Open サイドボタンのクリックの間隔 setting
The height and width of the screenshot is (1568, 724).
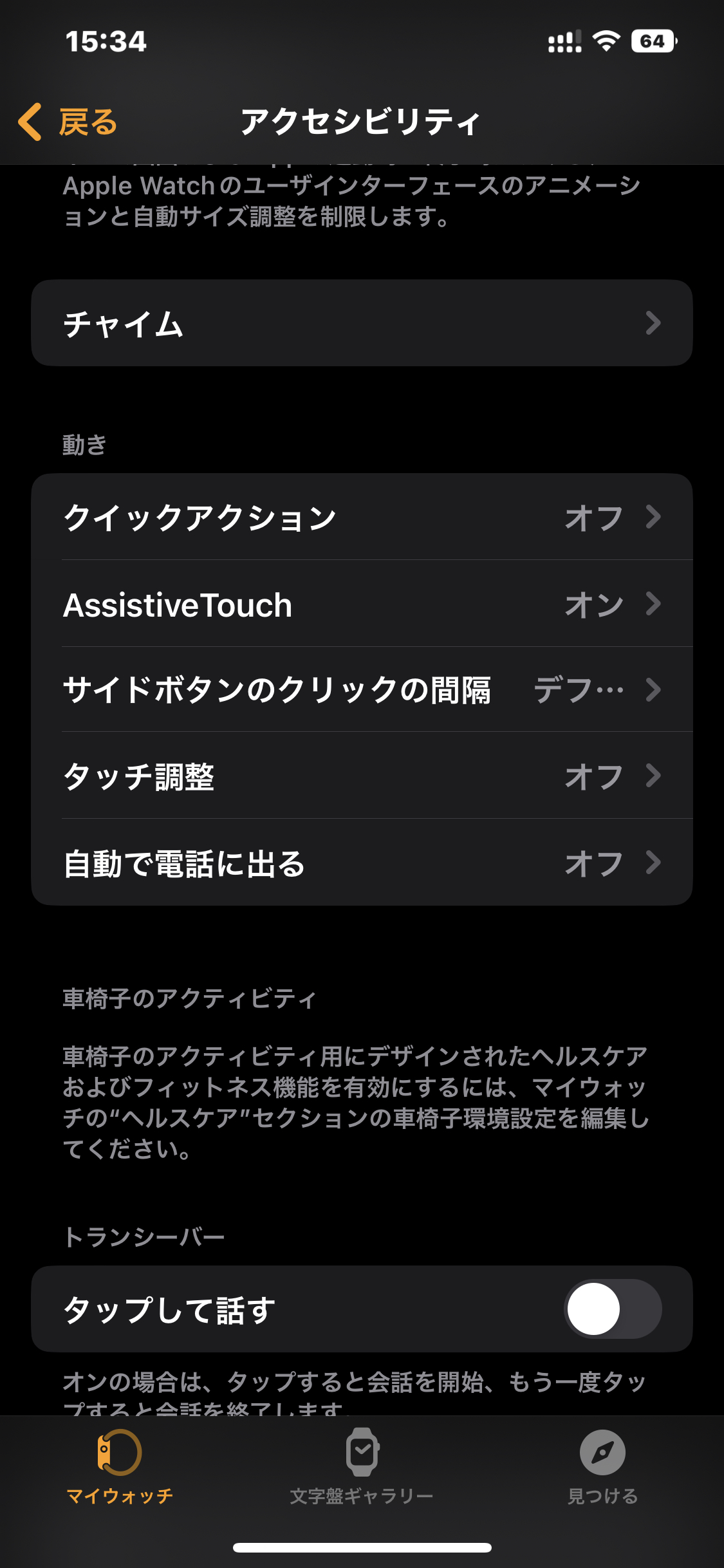(x=362, y=690)
